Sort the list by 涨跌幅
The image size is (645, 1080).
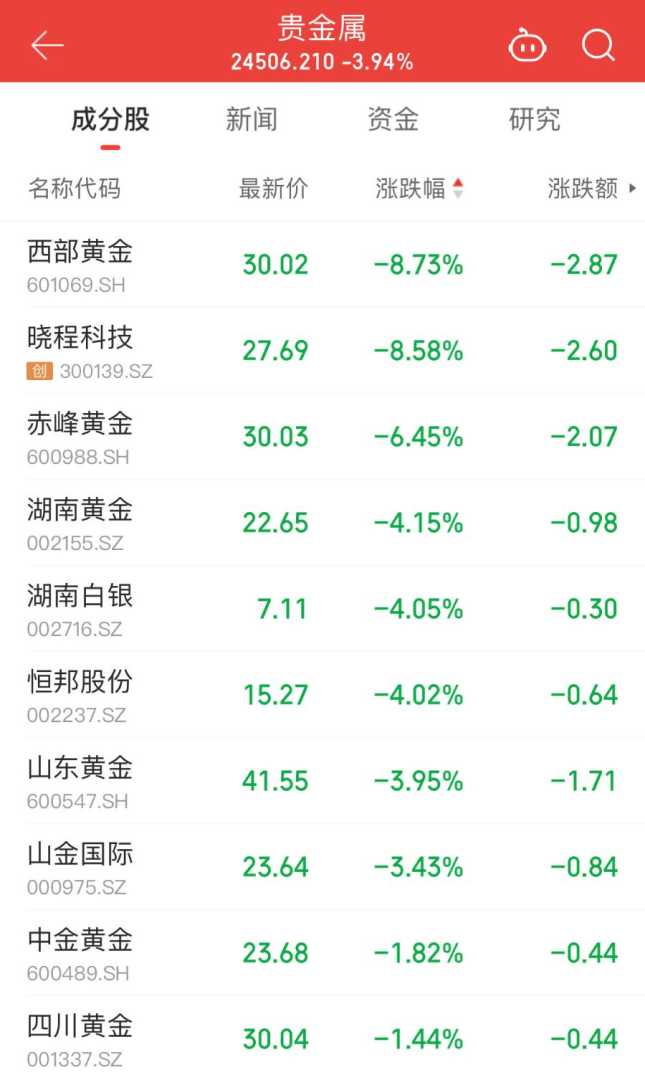[x=419, y=188]
